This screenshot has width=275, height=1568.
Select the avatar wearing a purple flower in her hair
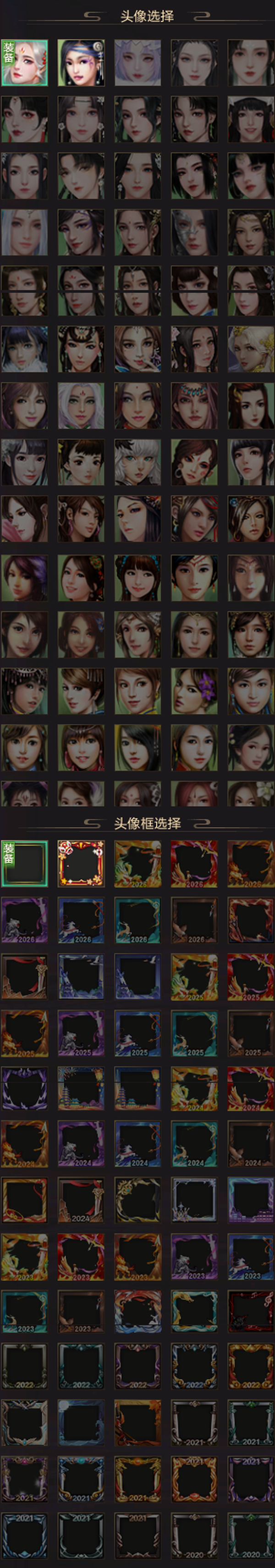(194, 691)
